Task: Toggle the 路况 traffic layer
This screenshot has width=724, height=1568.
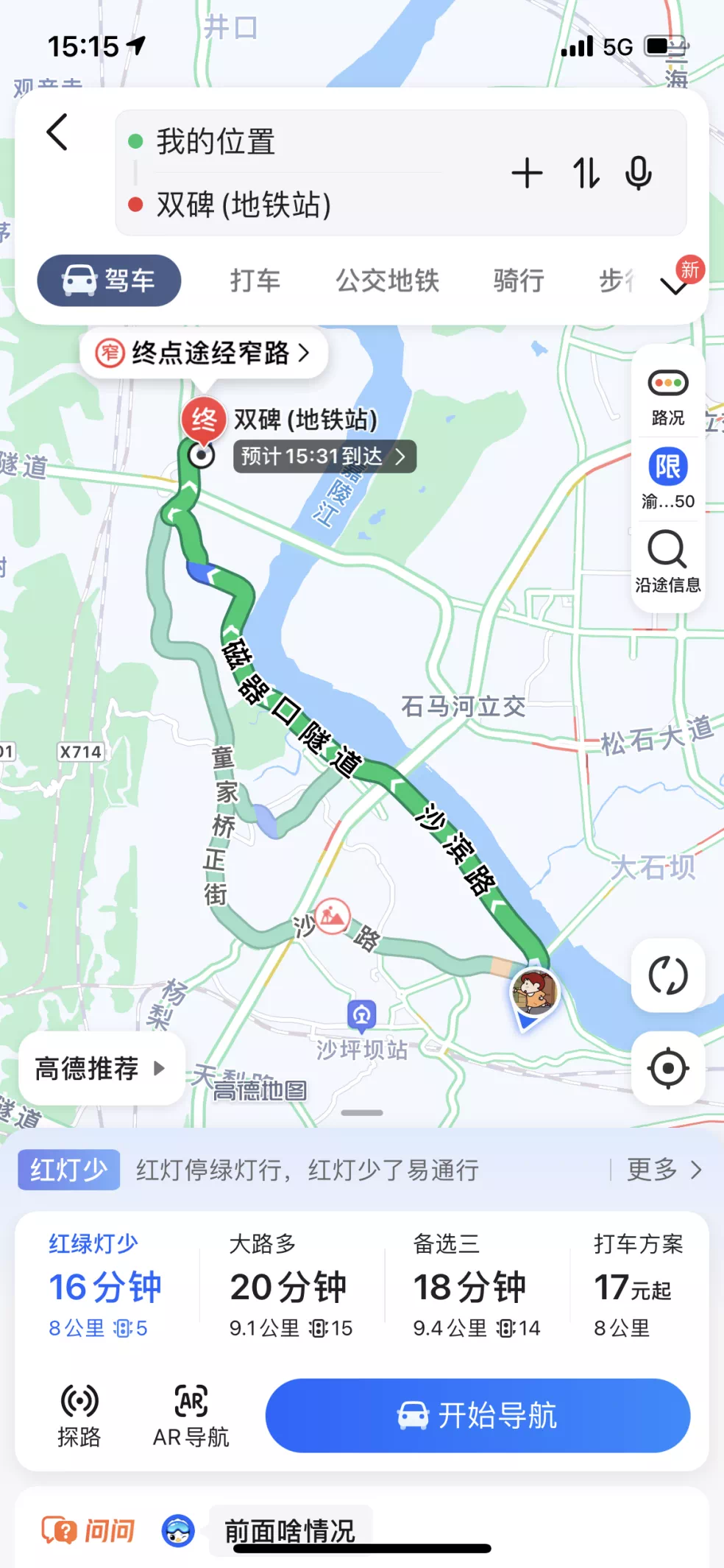Action: (667, 397)
